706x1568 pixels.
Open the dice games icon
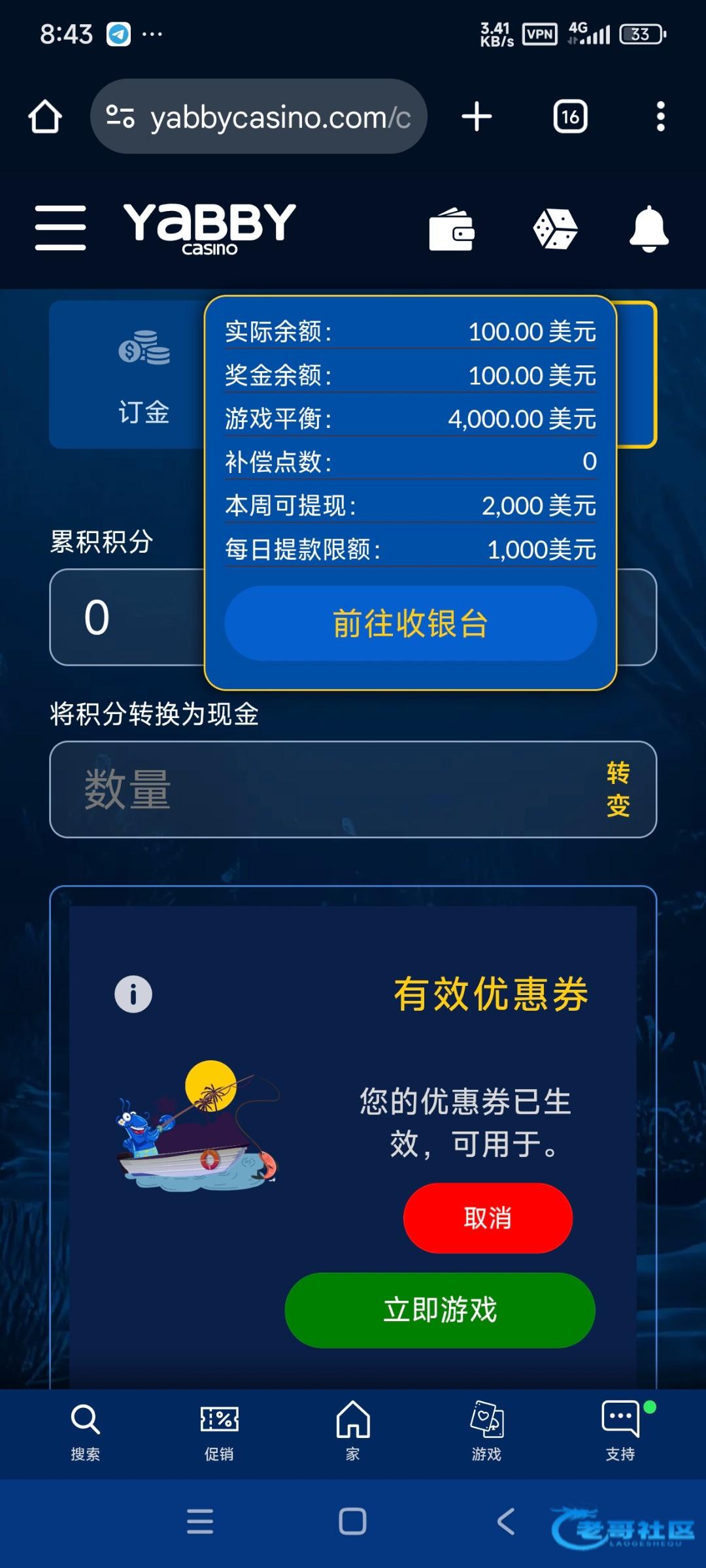pos(555,229)
